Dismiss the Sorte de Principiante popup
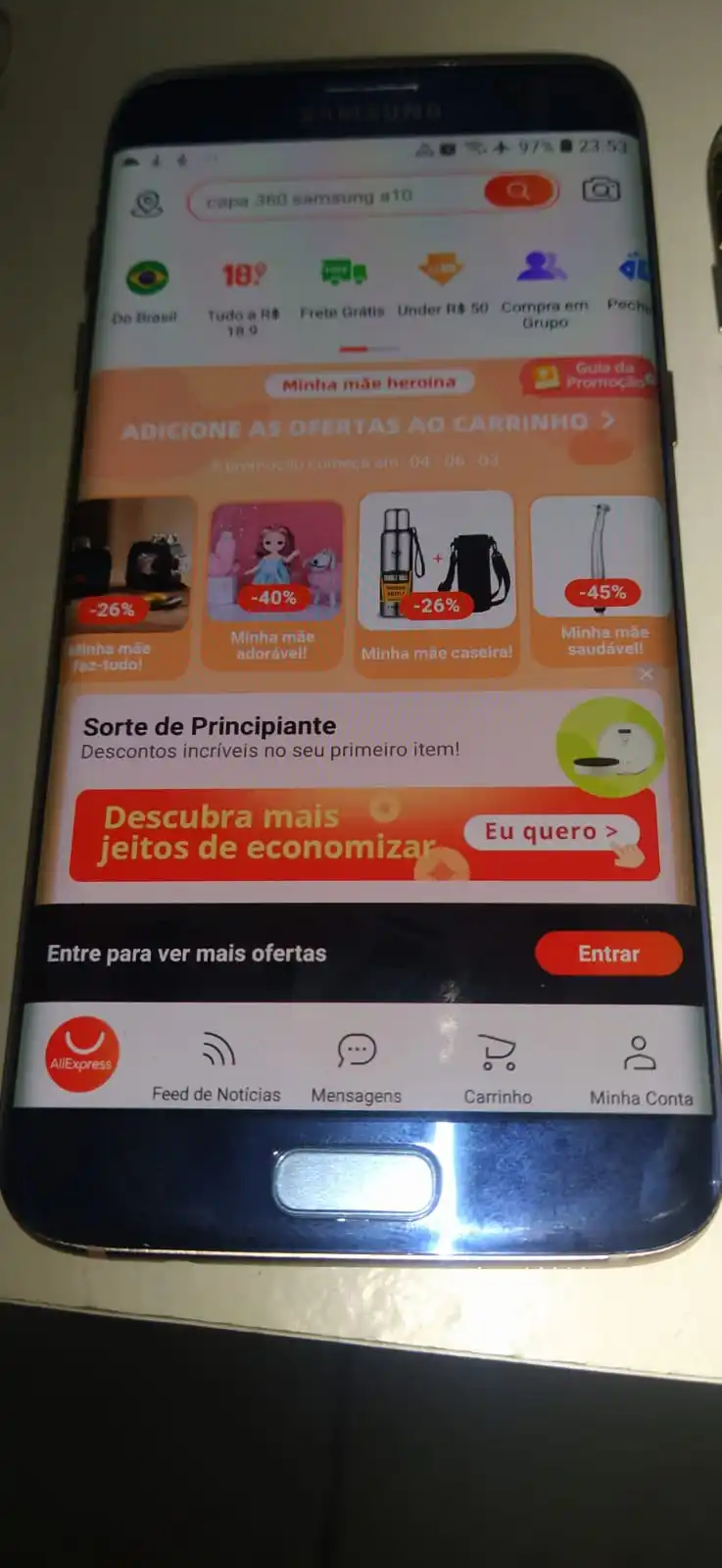Screen dimensions: 722x1568 pyautogui.click(x=645, y=673)
